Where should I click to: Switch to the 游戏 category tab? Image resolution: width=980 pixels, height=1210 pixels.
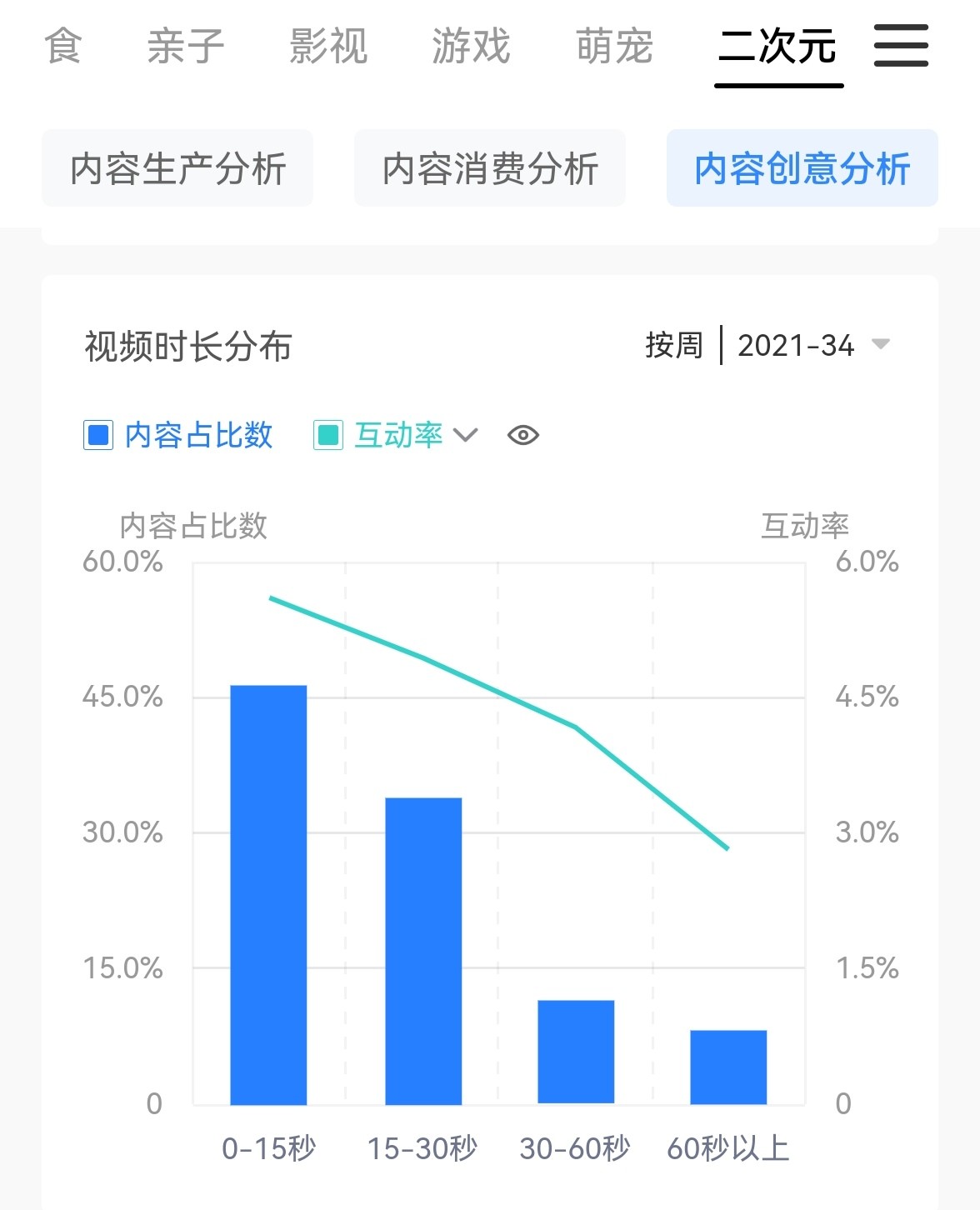click(471, 47)
